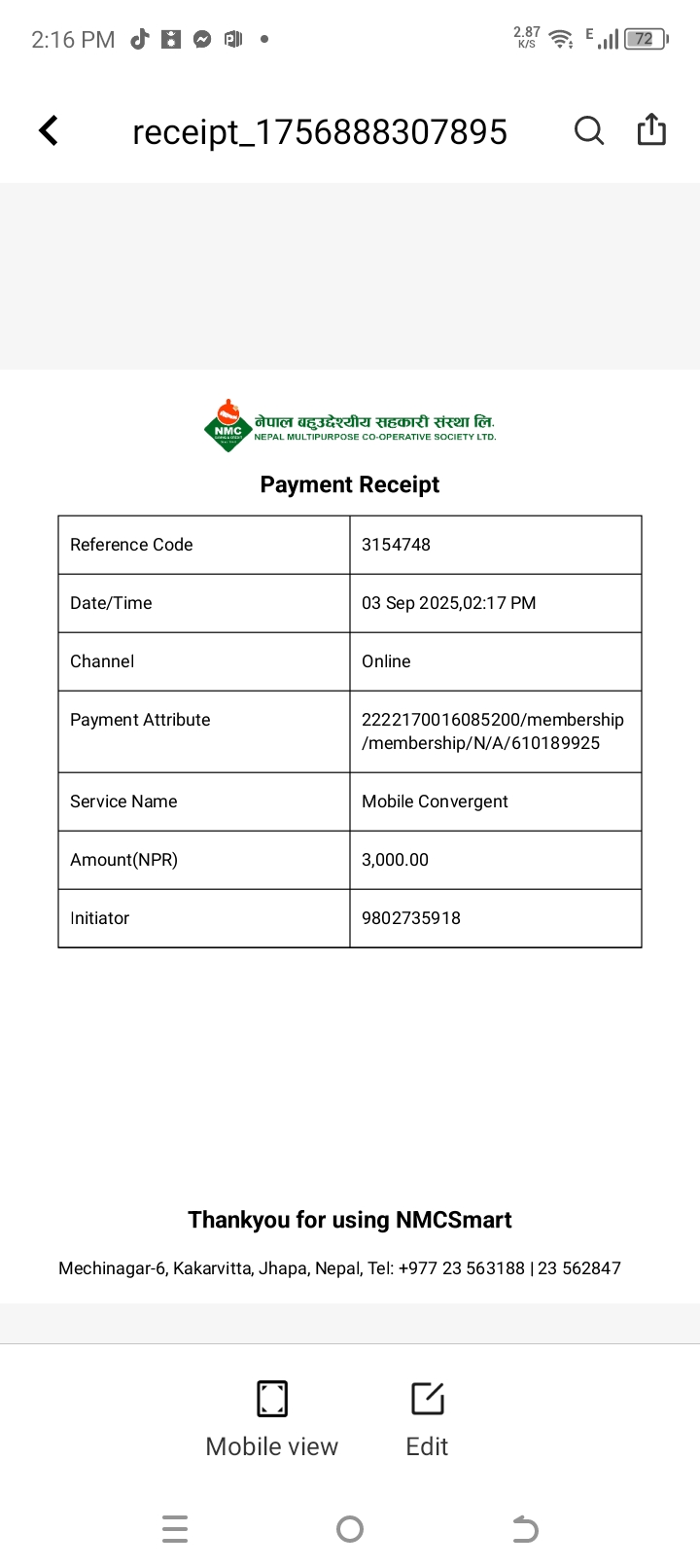Tap the system home button

pos(350,1529)
